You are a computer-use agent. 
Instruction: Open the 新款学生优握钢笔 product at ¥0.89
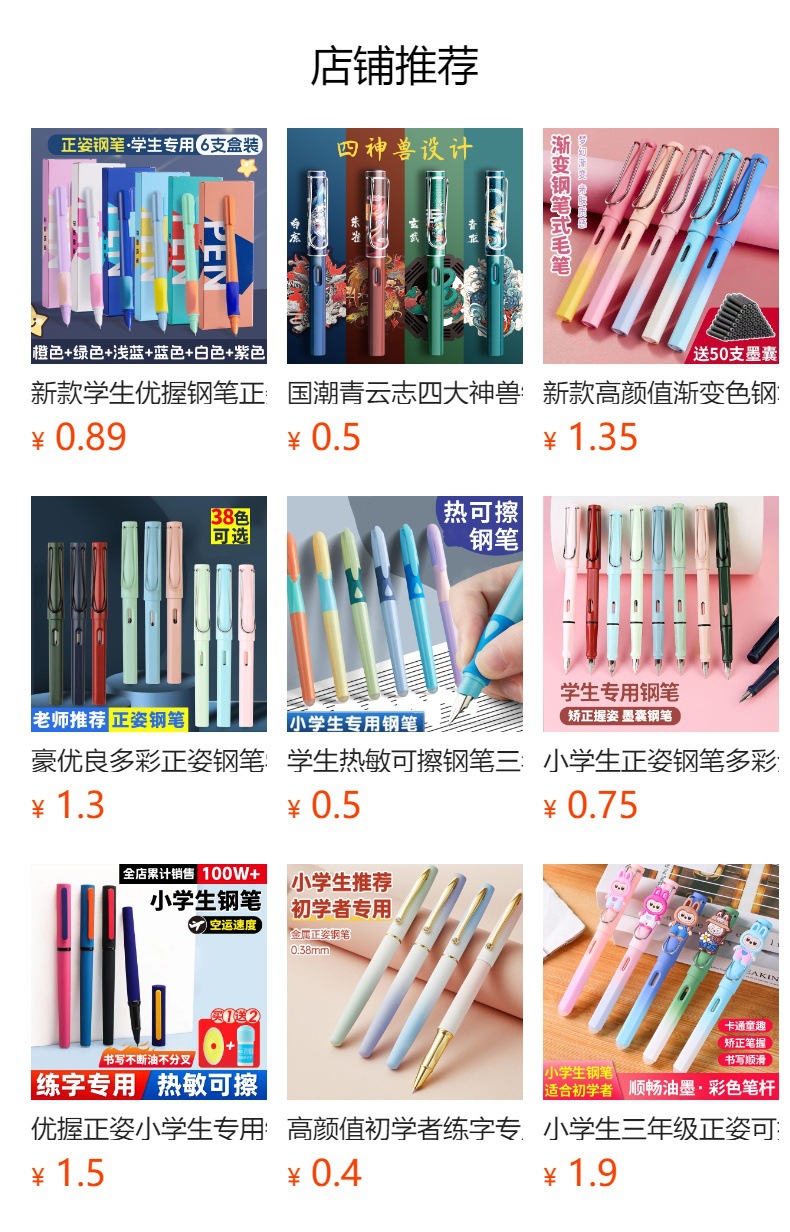click(148, 246)
